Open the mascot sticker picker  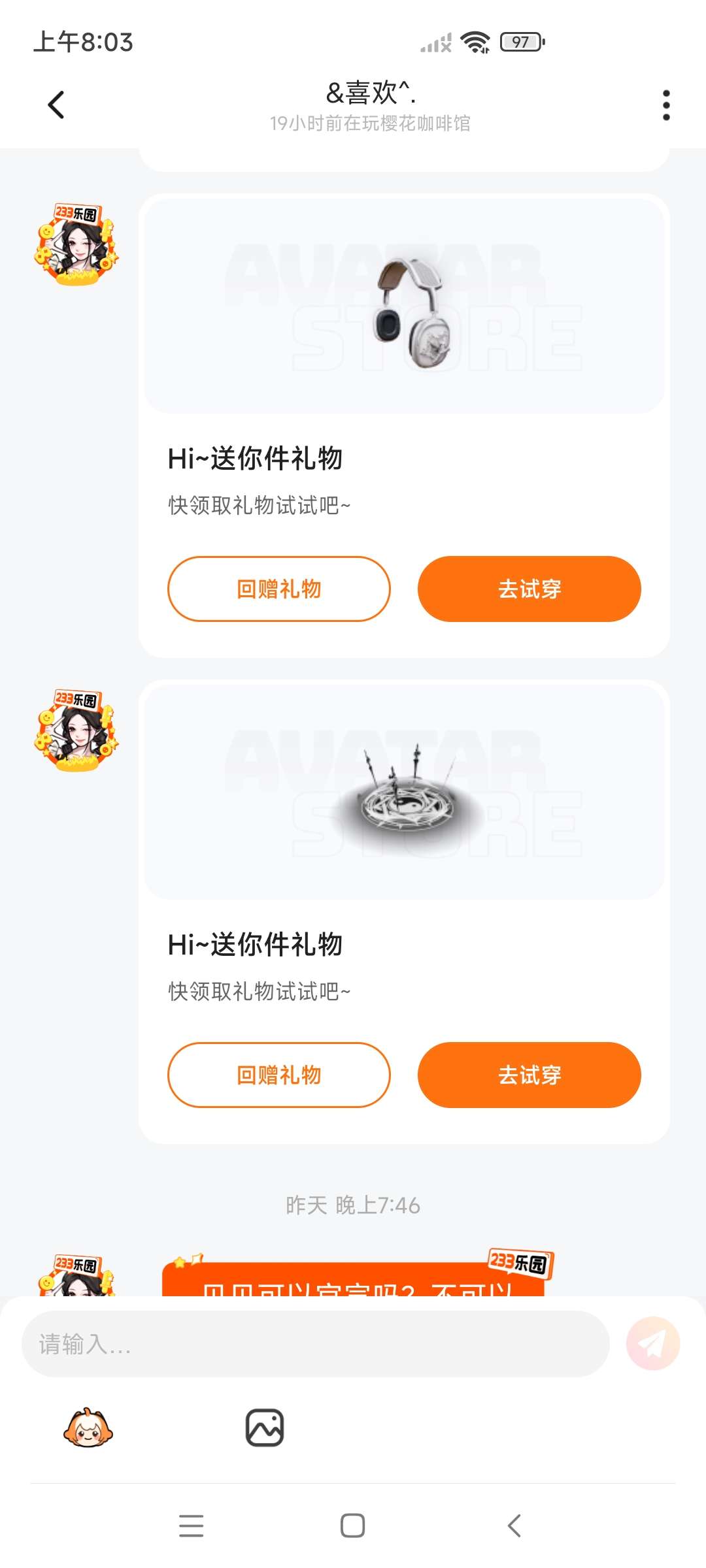pos(88,1428)
